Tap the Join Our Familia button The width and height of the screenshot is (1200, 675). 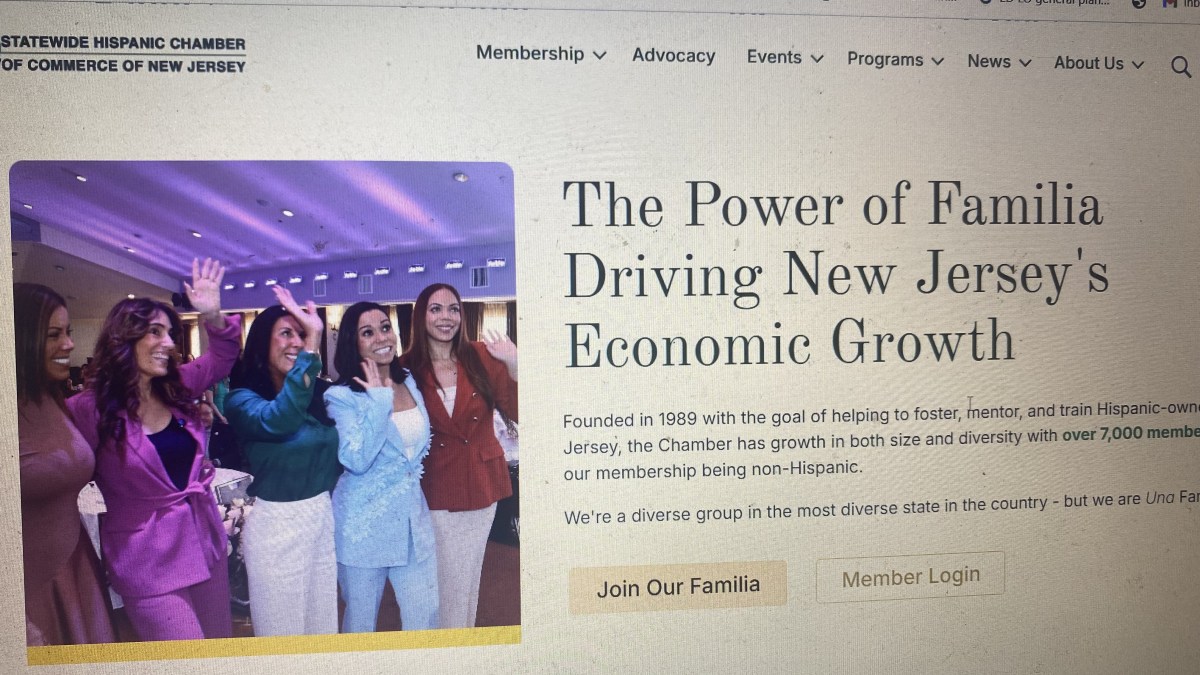click(x=678, y=586)
